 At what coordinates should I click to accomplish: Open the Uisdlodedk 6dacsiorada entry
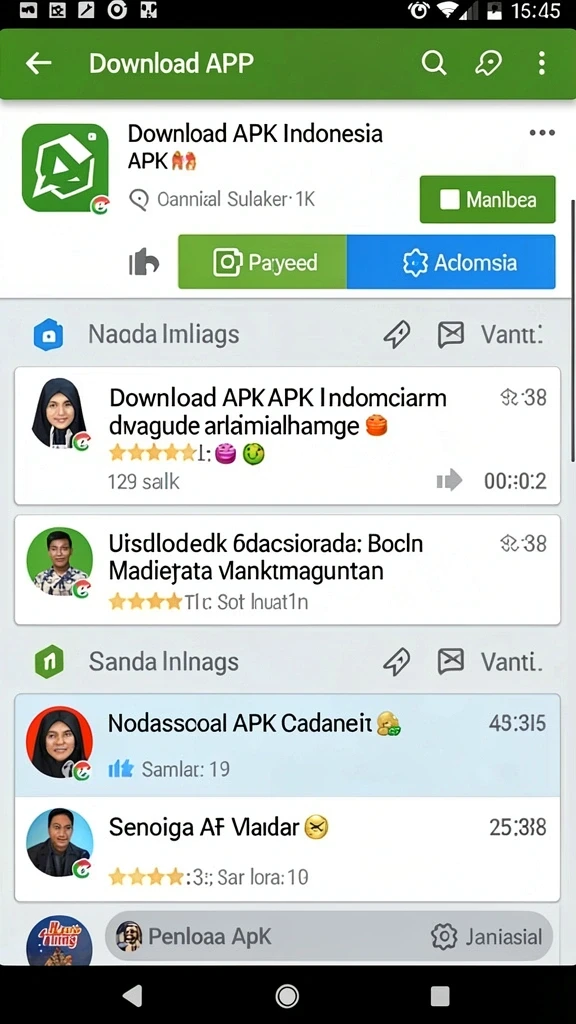[x=287, y=569]
